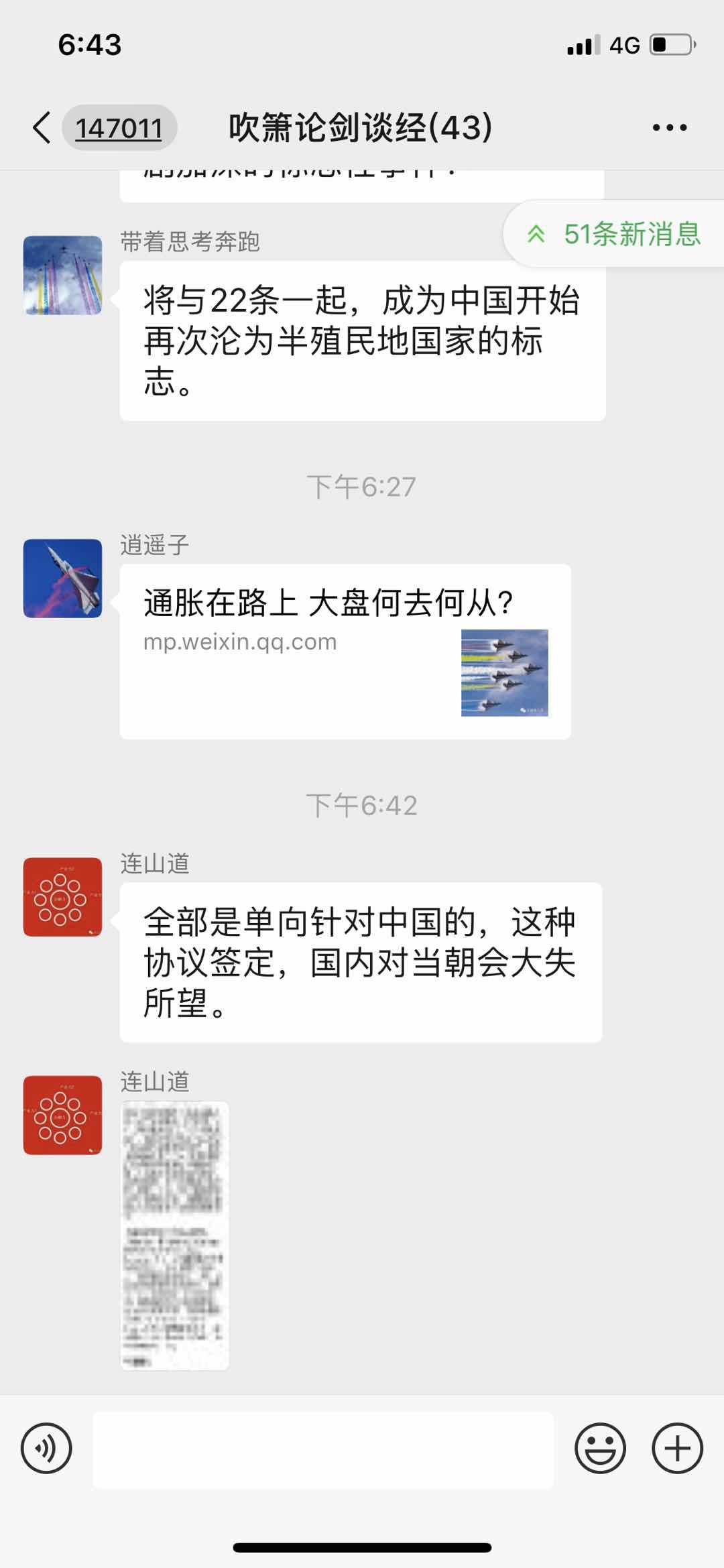View the image sent by 连山道

tap(174, 1235)
